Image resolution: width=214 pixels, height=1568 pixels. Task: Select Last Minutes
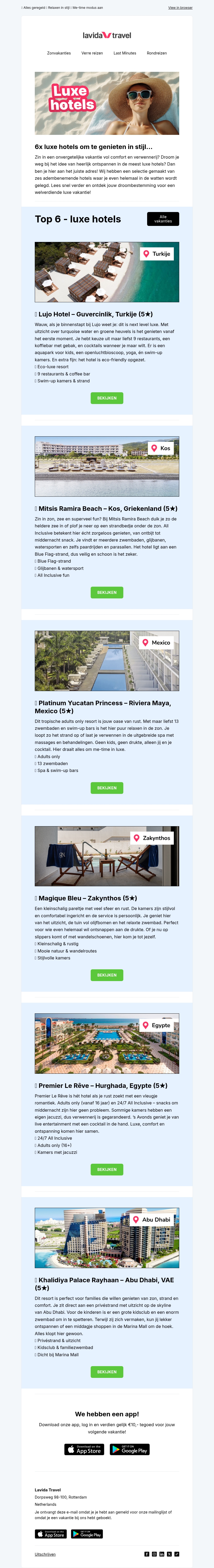coord(125,53)
